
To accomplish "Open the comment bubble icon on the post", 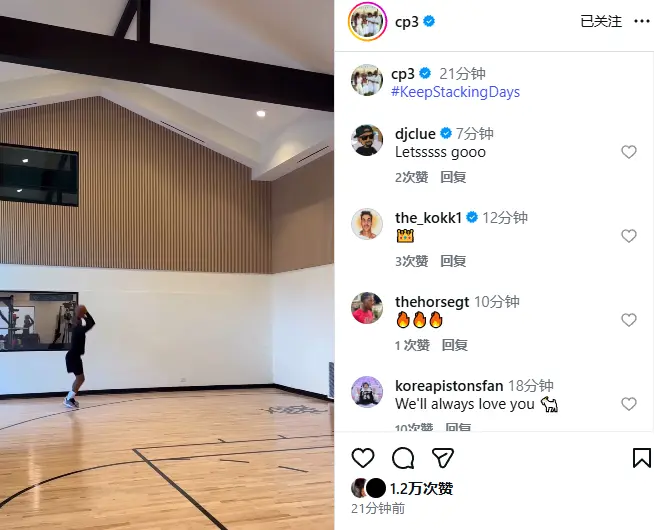I will point(403,457).
